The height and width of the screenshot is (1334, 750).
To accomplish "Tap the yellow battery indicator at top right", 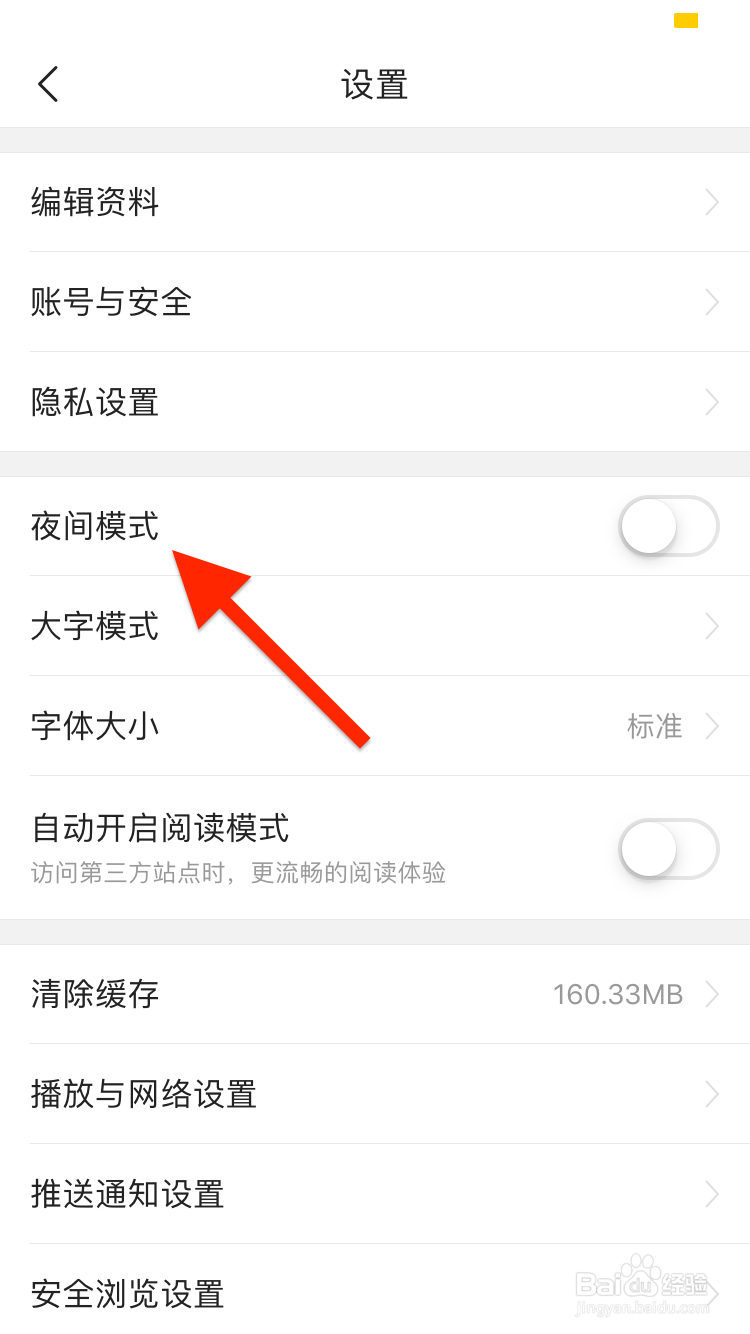I will pos(686,19).
